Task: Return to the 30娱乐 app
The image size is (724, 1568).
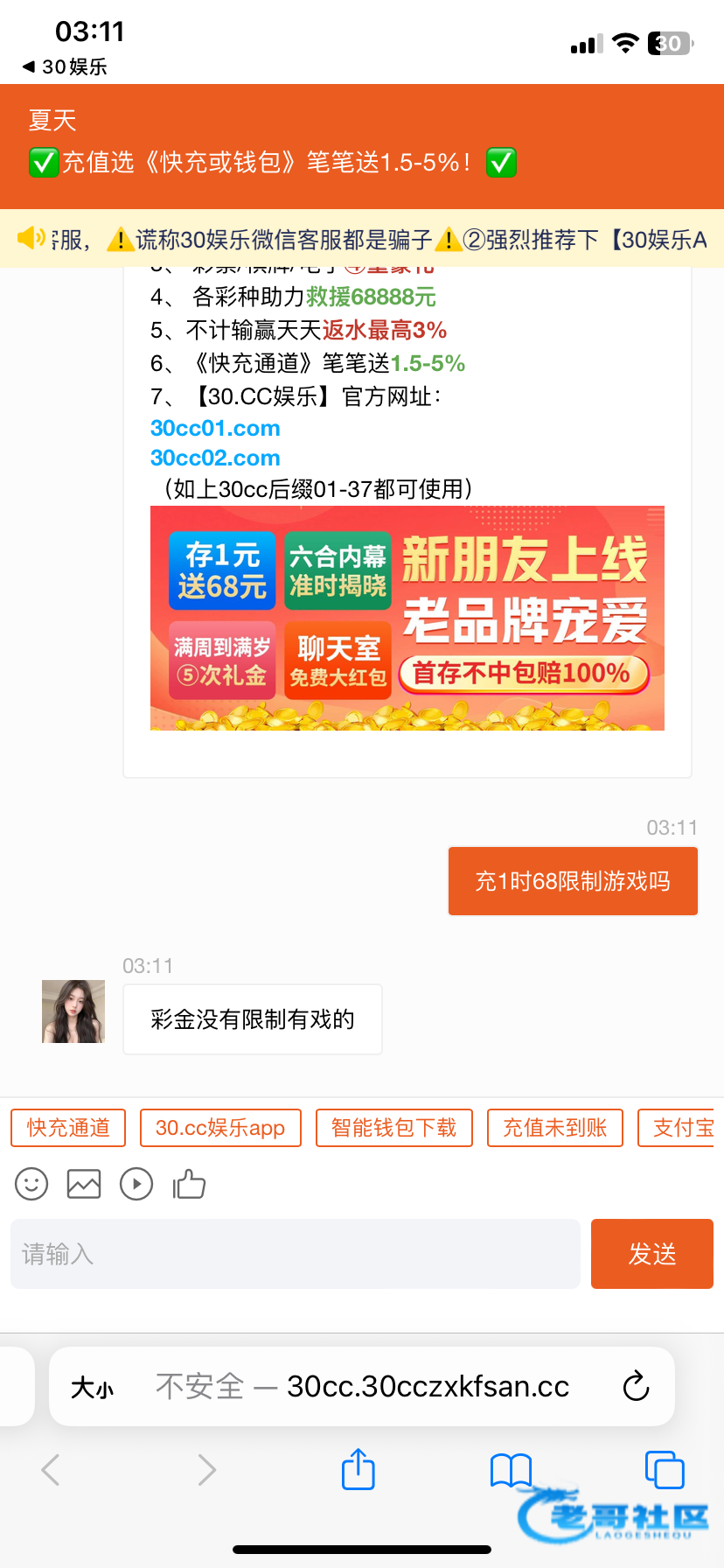Action: (x=65, y=66)
